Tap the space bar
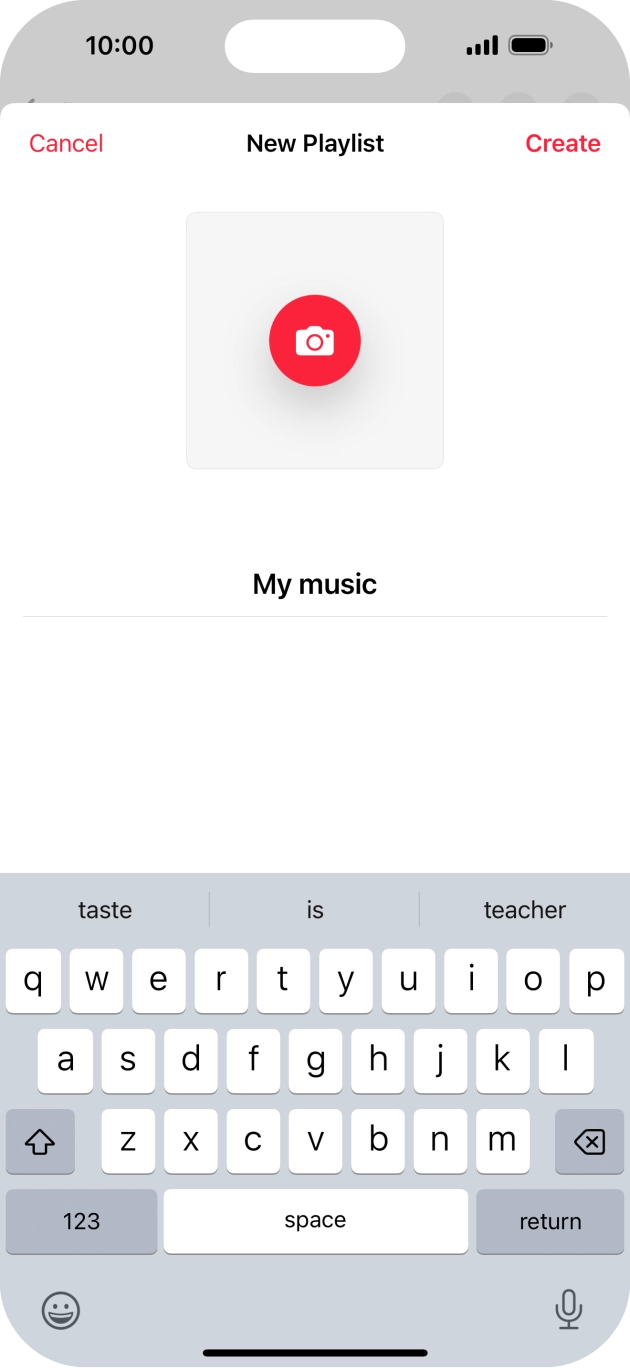 315,1221
